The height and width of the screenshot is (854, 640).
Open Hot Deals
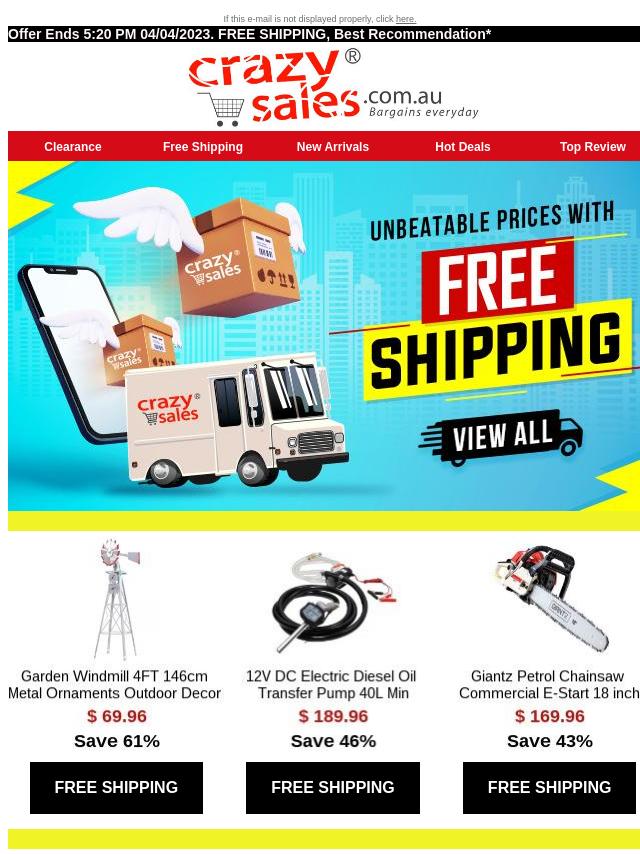pyautogui.click(x=463, y=147)
